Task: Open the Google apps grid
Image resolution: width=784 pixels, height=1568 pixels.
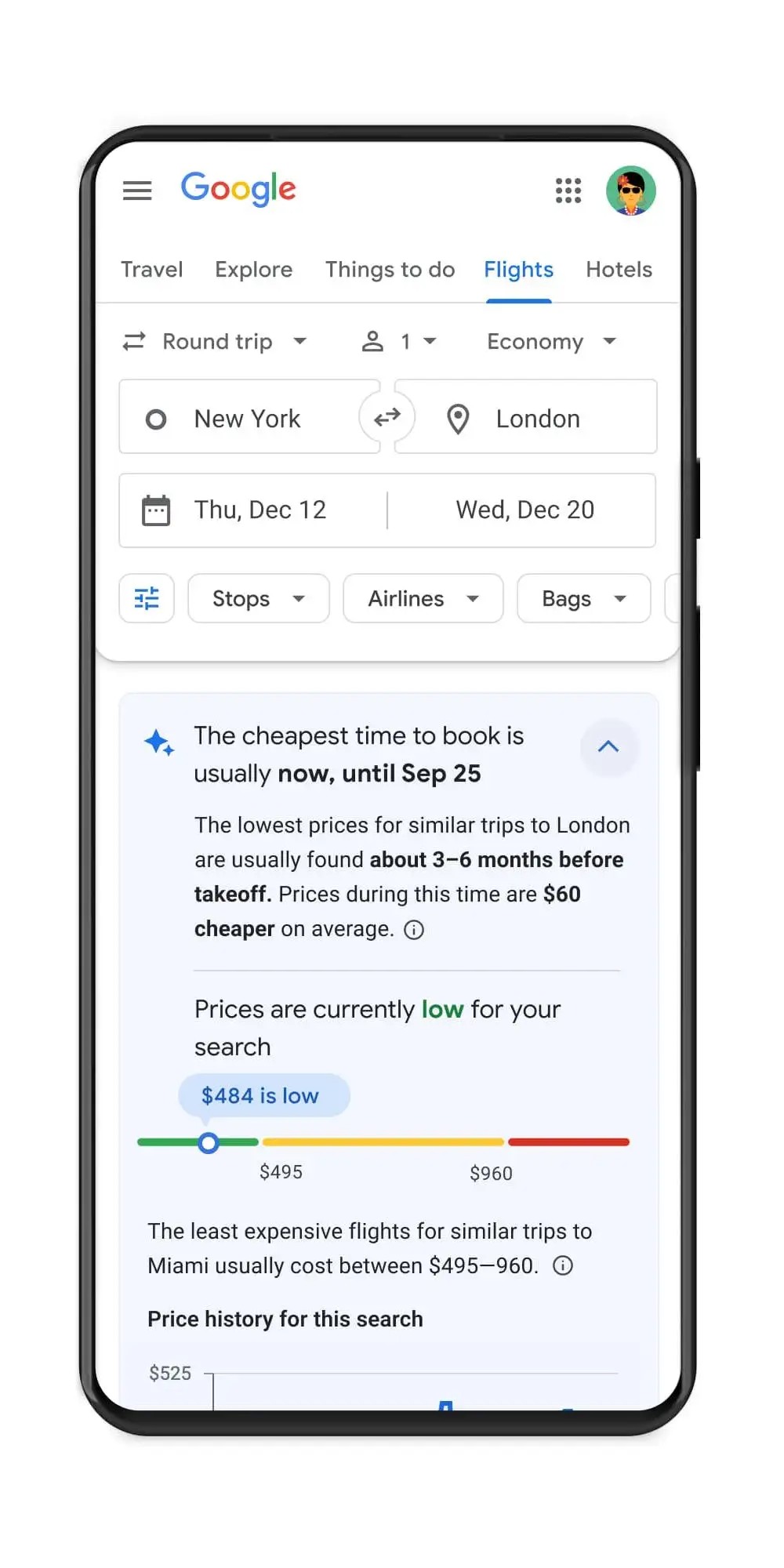Action: pos(568,191)
